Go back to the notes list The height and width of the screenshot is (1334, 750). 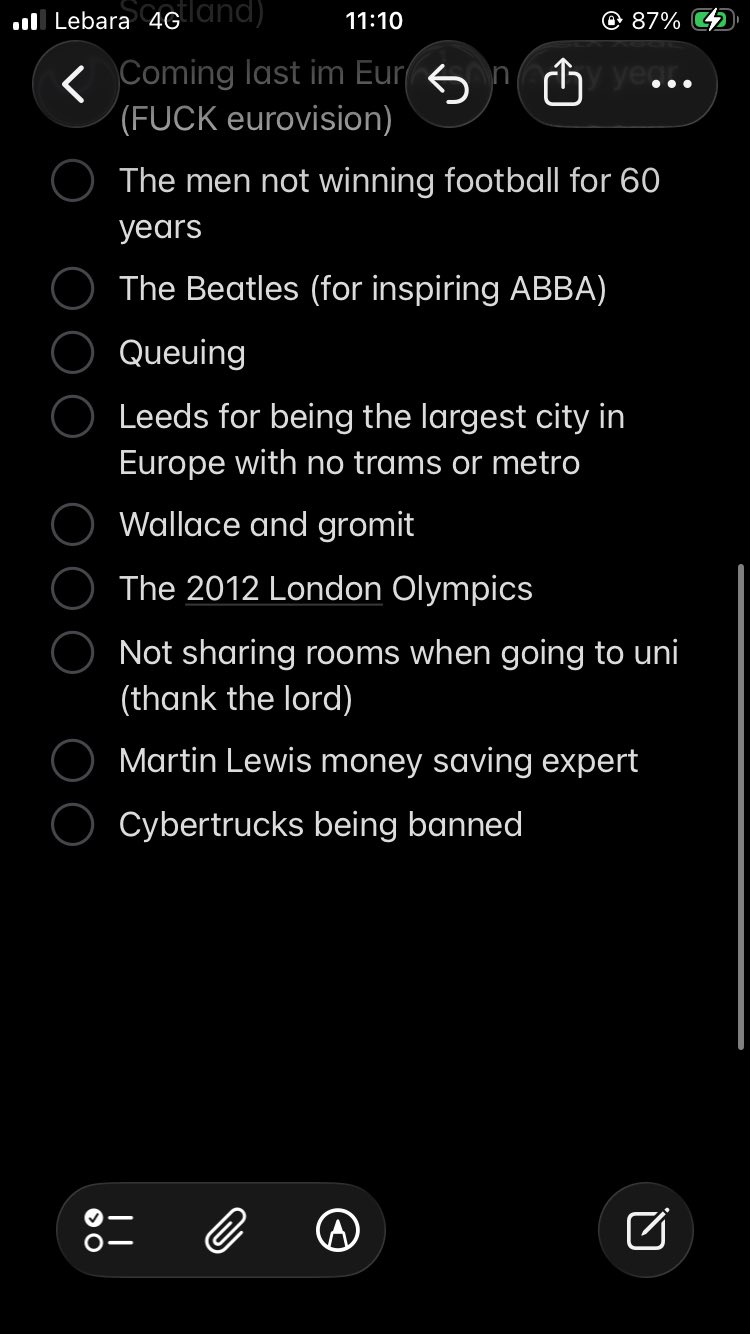[76, 84]
